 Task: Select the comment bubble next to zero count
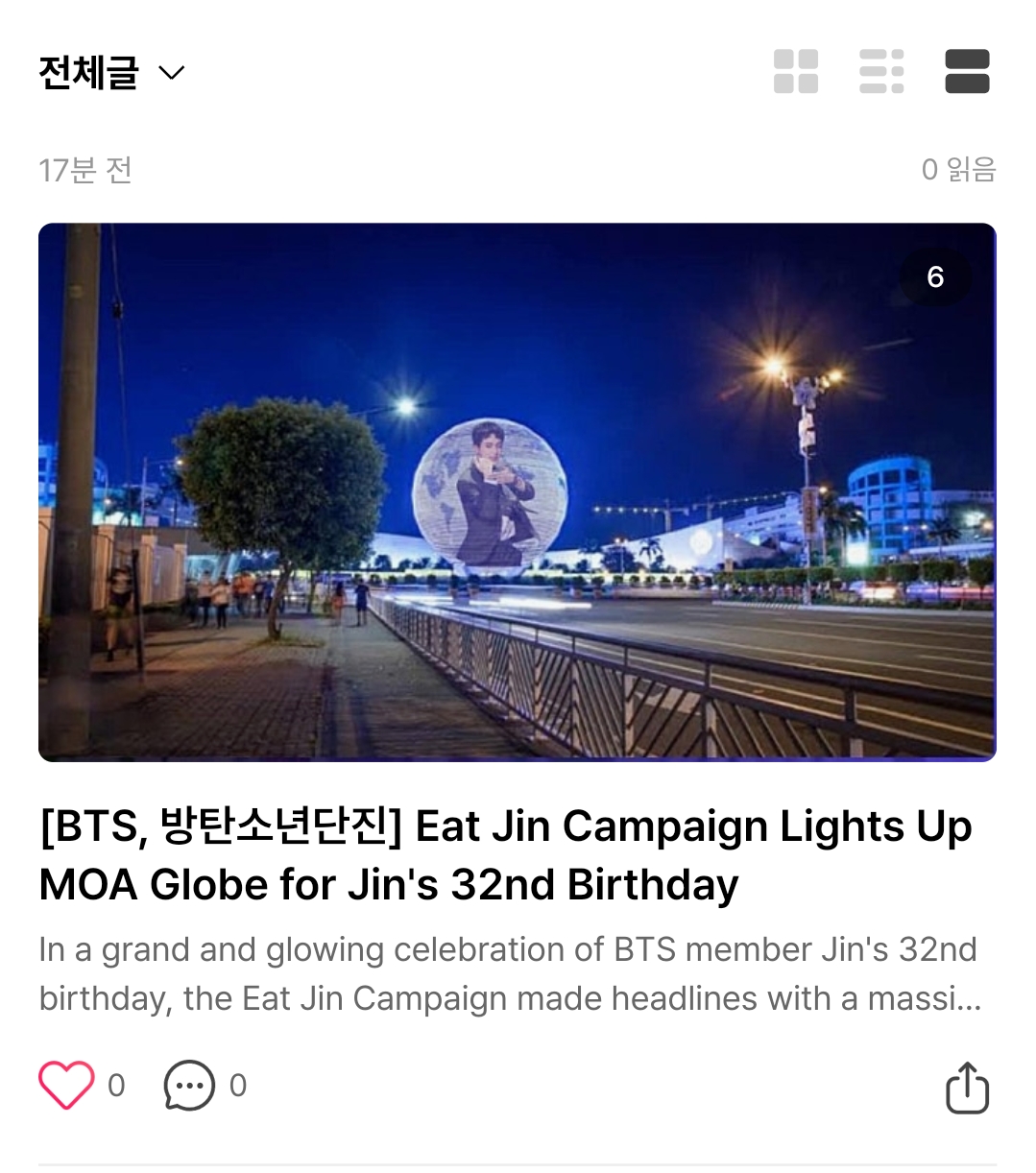(191, 1085)
